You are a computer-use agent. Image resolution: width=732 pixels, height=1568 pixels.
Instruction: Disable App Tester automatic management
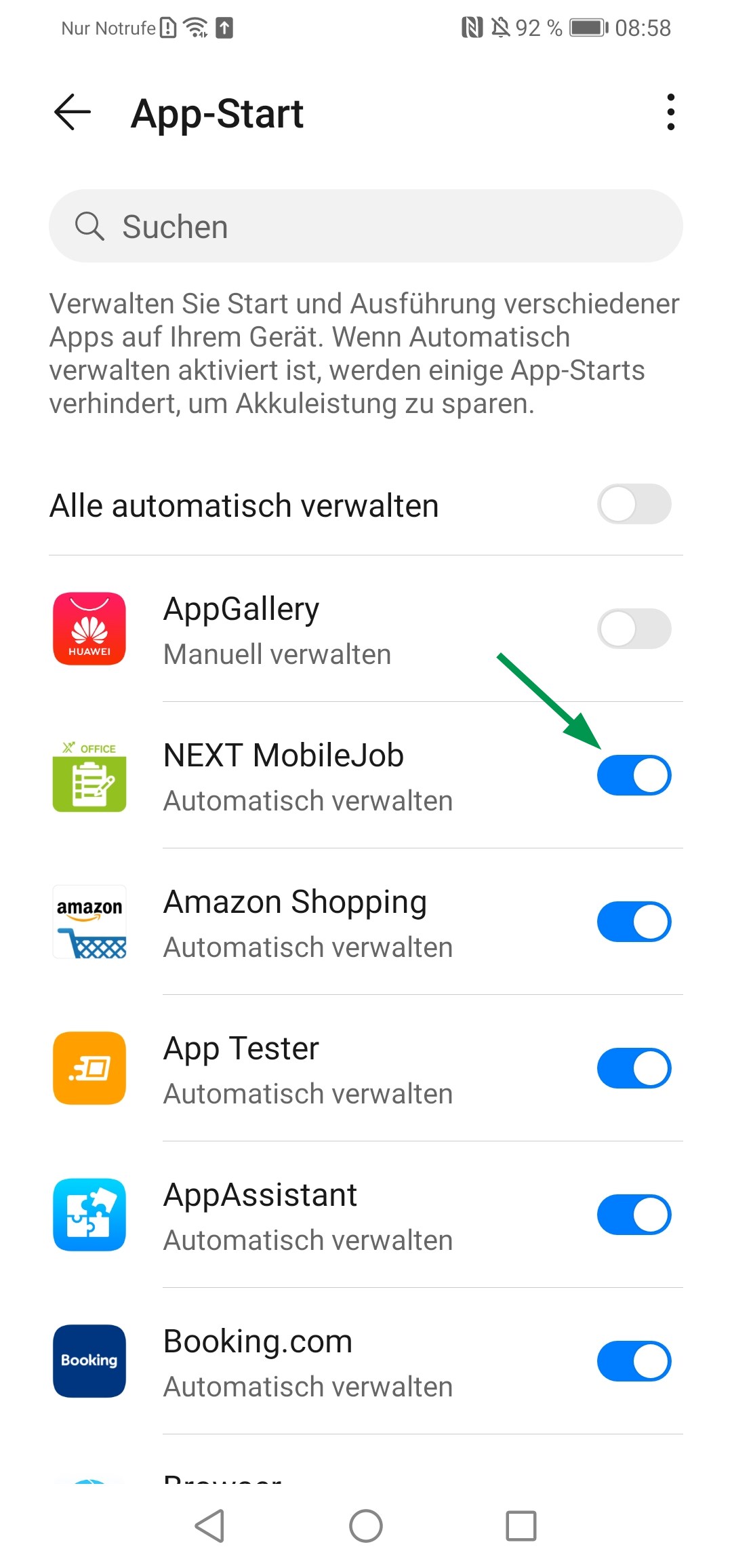[634, 1068]
